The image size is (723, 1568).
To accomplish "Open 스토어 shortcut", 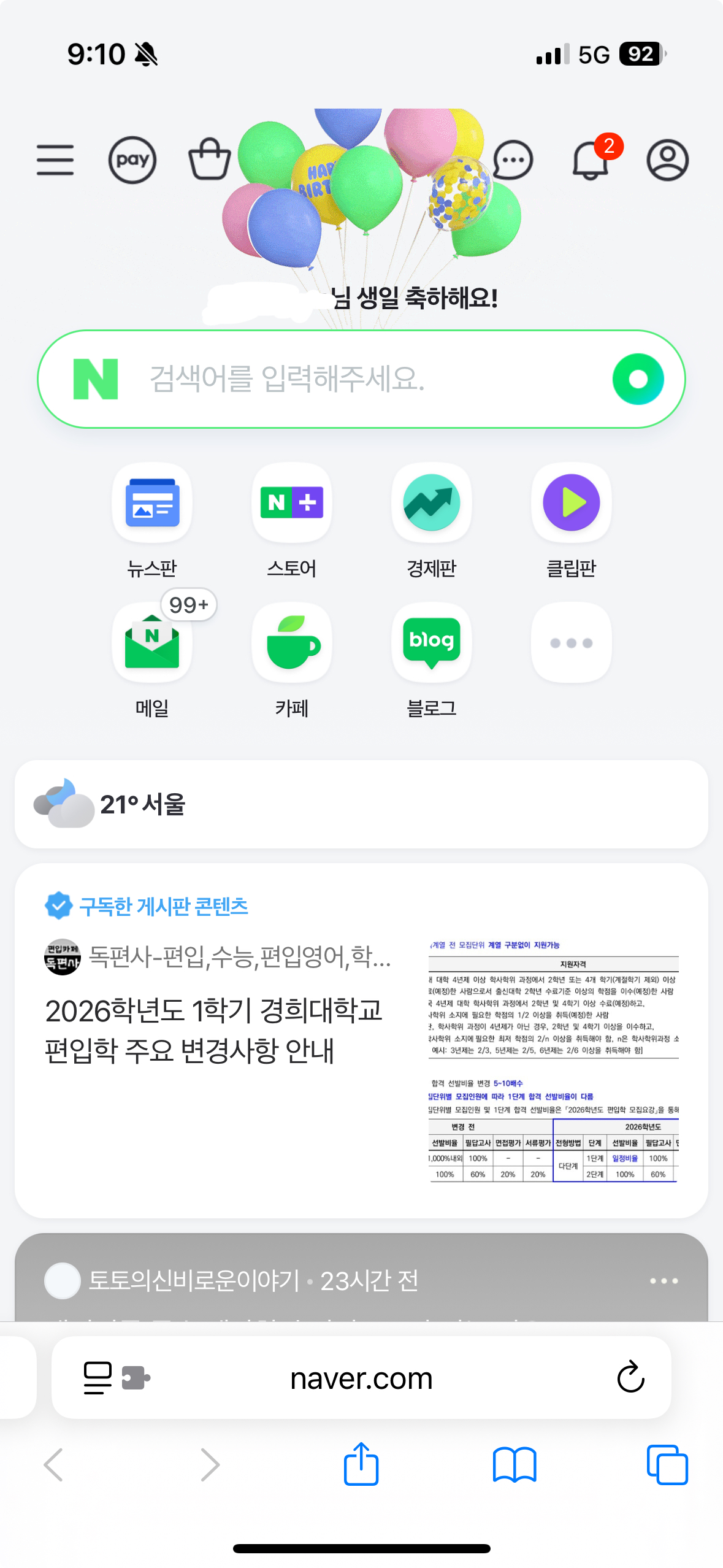I will point(292,521).
